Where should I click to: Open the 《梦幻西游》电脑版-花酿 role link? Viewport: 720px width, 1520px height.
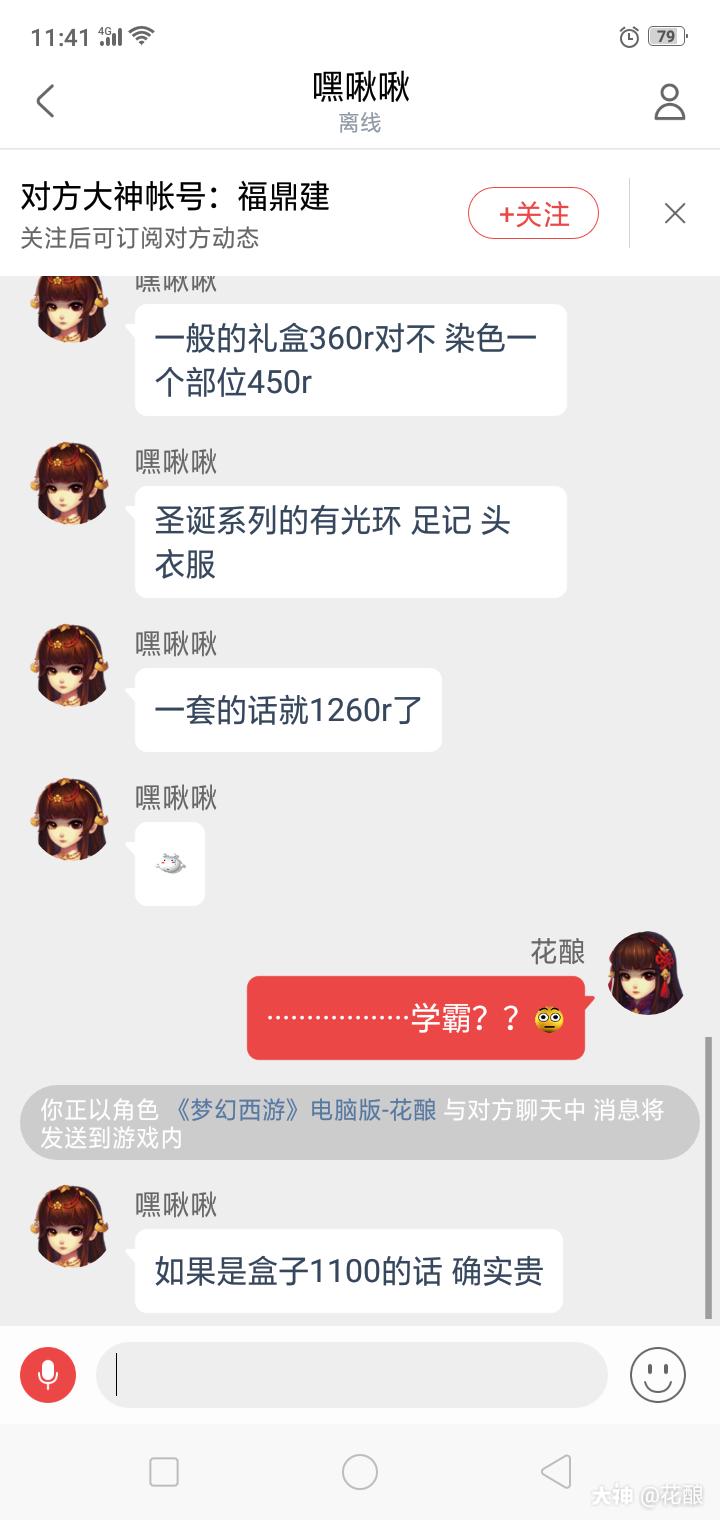(304, 1110)
